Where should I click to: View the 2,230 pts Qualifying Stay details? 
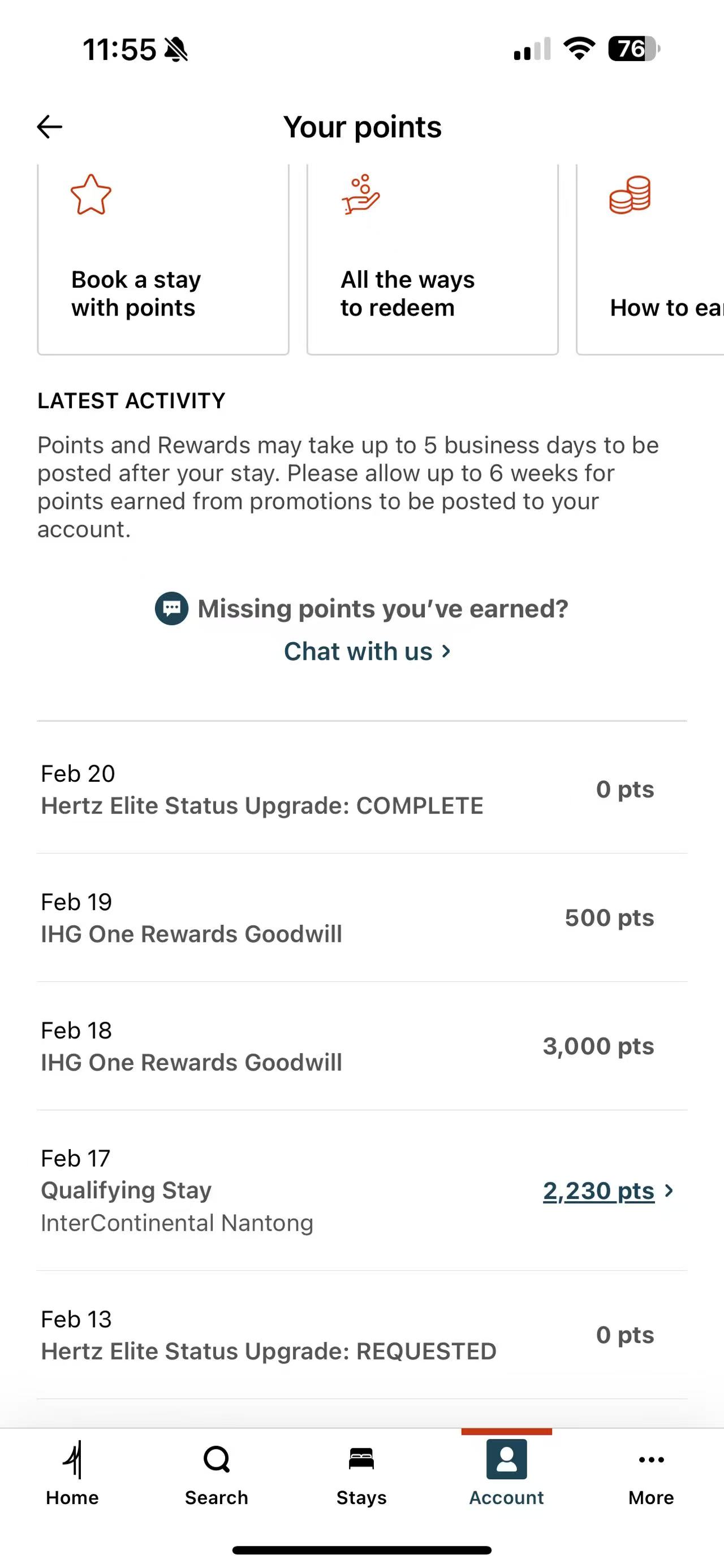click(x=606, y=1190)
